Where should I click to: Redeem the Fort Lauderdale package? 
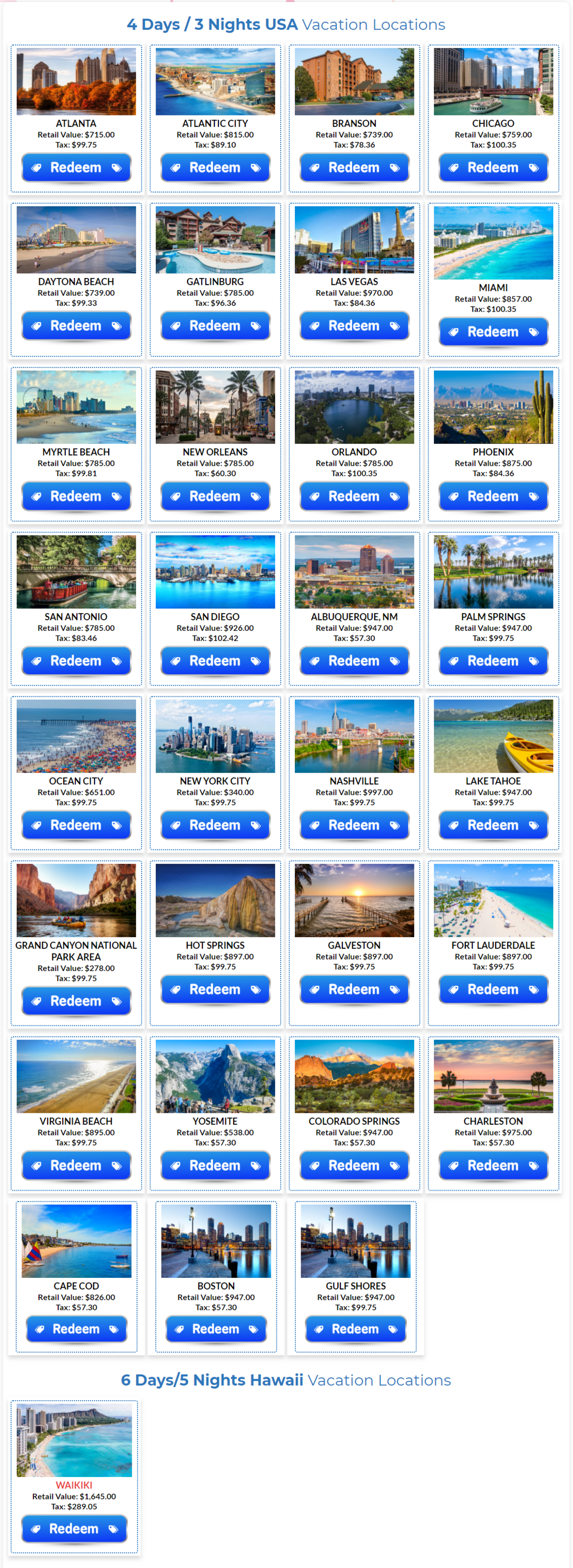(x=493, y=989)
